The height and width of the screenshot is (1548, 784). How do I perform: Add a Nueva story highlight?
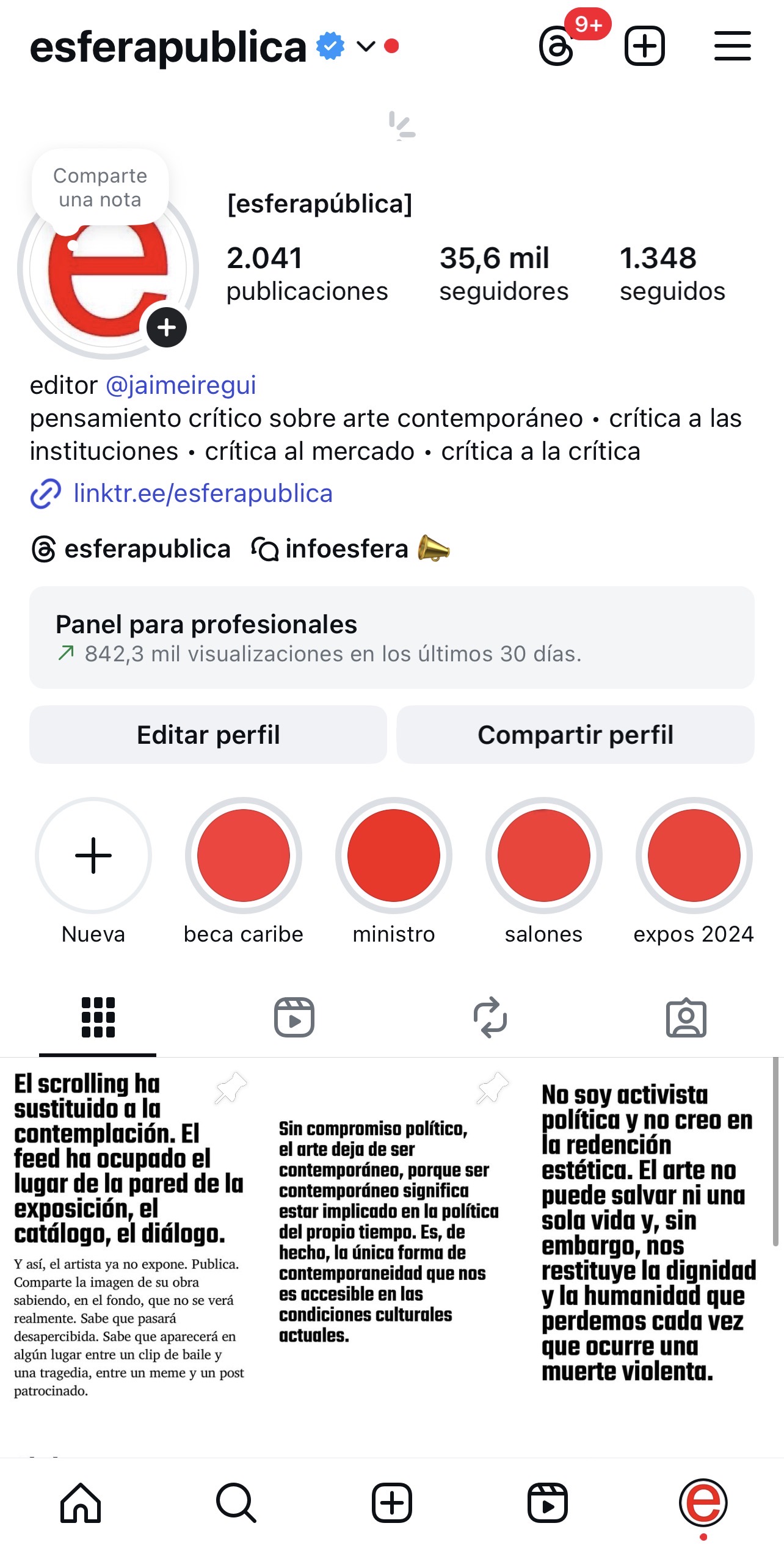point(93,856)
